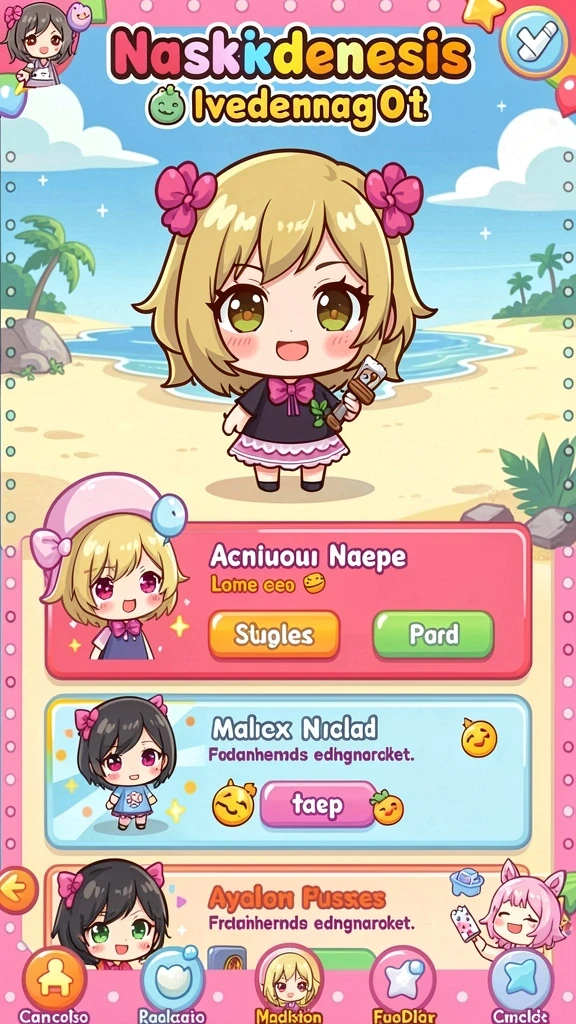Switch to the Cancolso tab
Image resolution: width=576 pixels, height=1024 pixels.
(x=54, y=980)
